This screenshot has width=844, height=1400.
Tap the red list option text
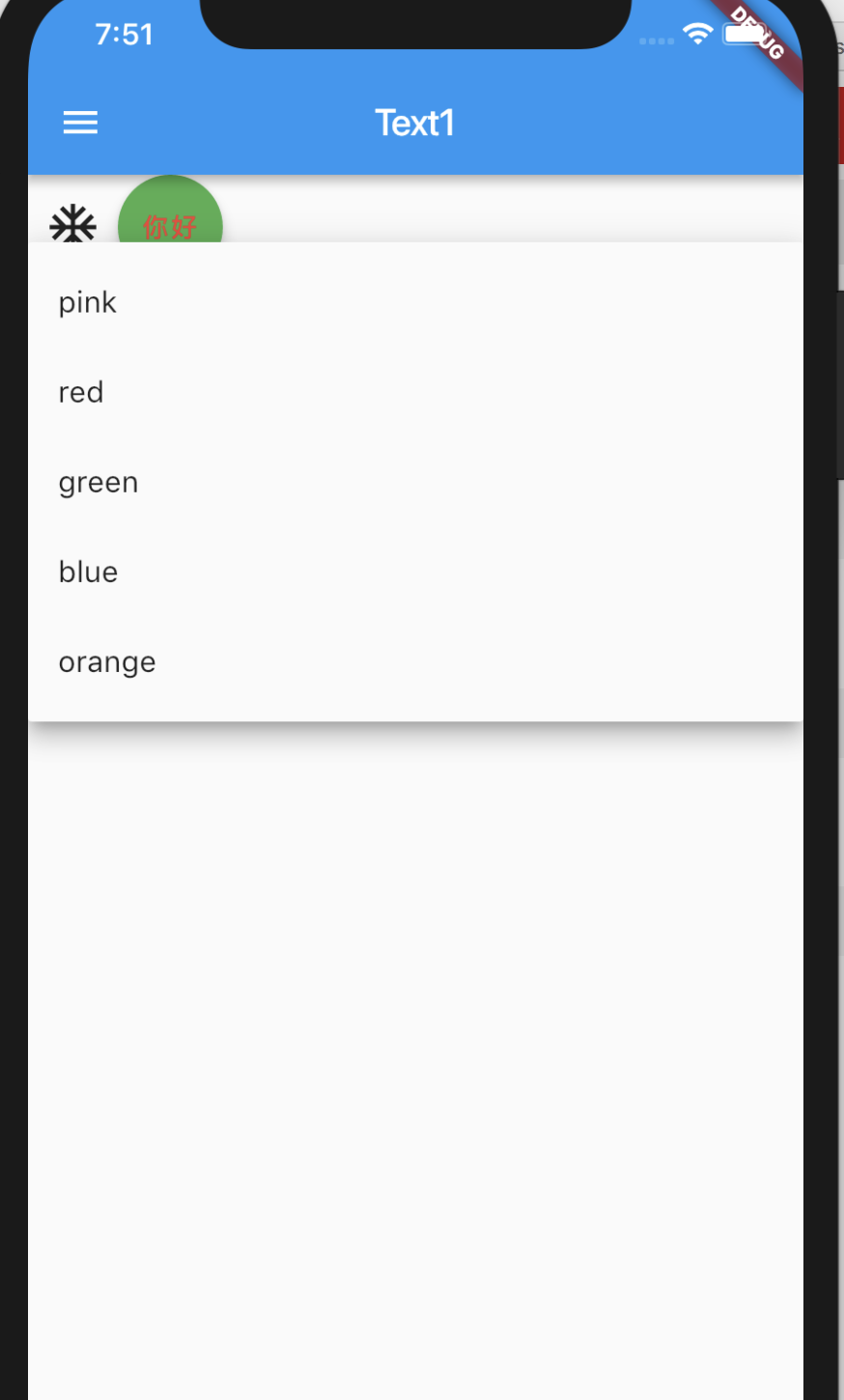tap(81, 392)
